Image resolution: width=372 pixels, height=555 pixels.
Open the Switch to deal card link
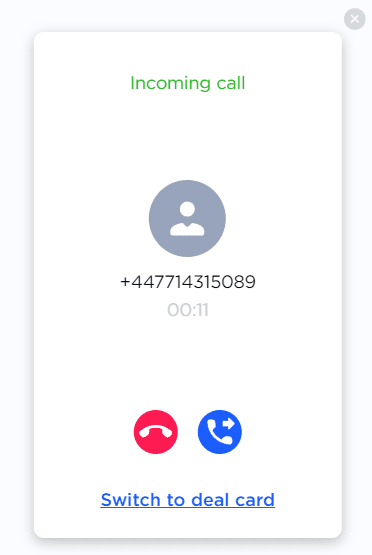tap(188, 500)
